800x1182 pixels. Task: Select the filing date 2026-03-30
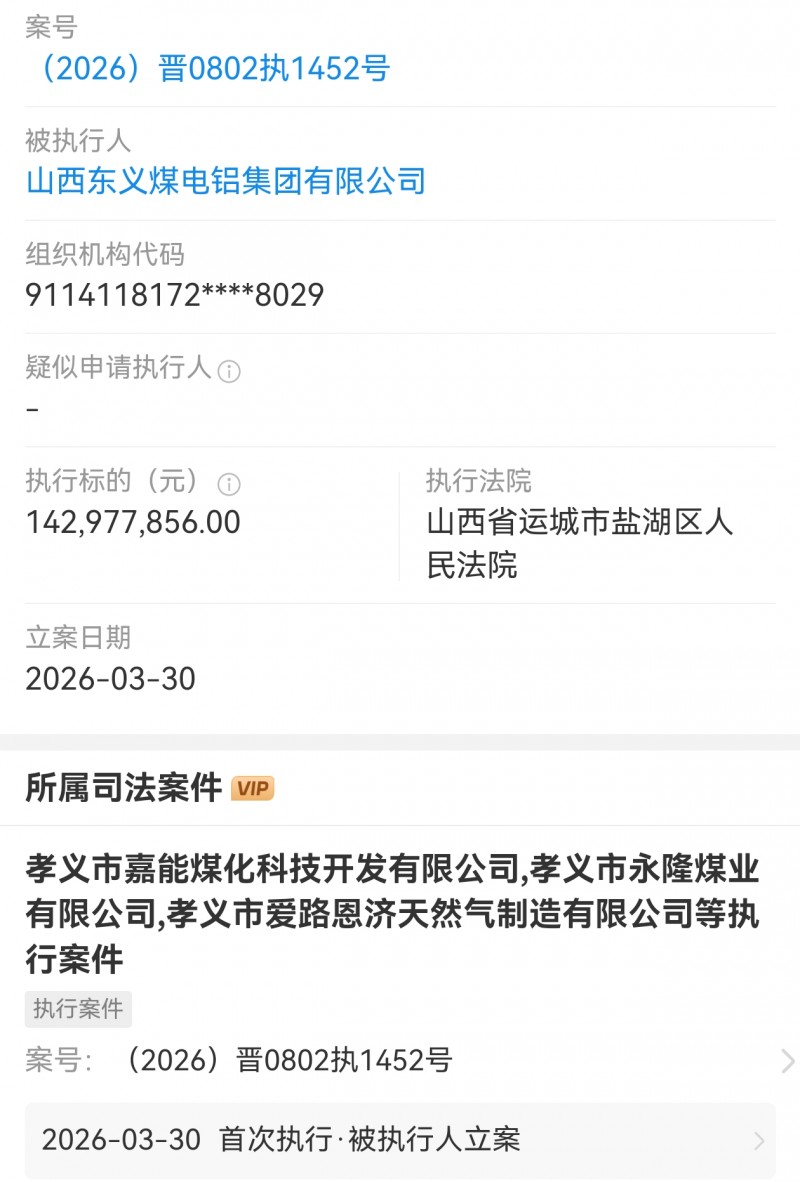pos(109,679)
